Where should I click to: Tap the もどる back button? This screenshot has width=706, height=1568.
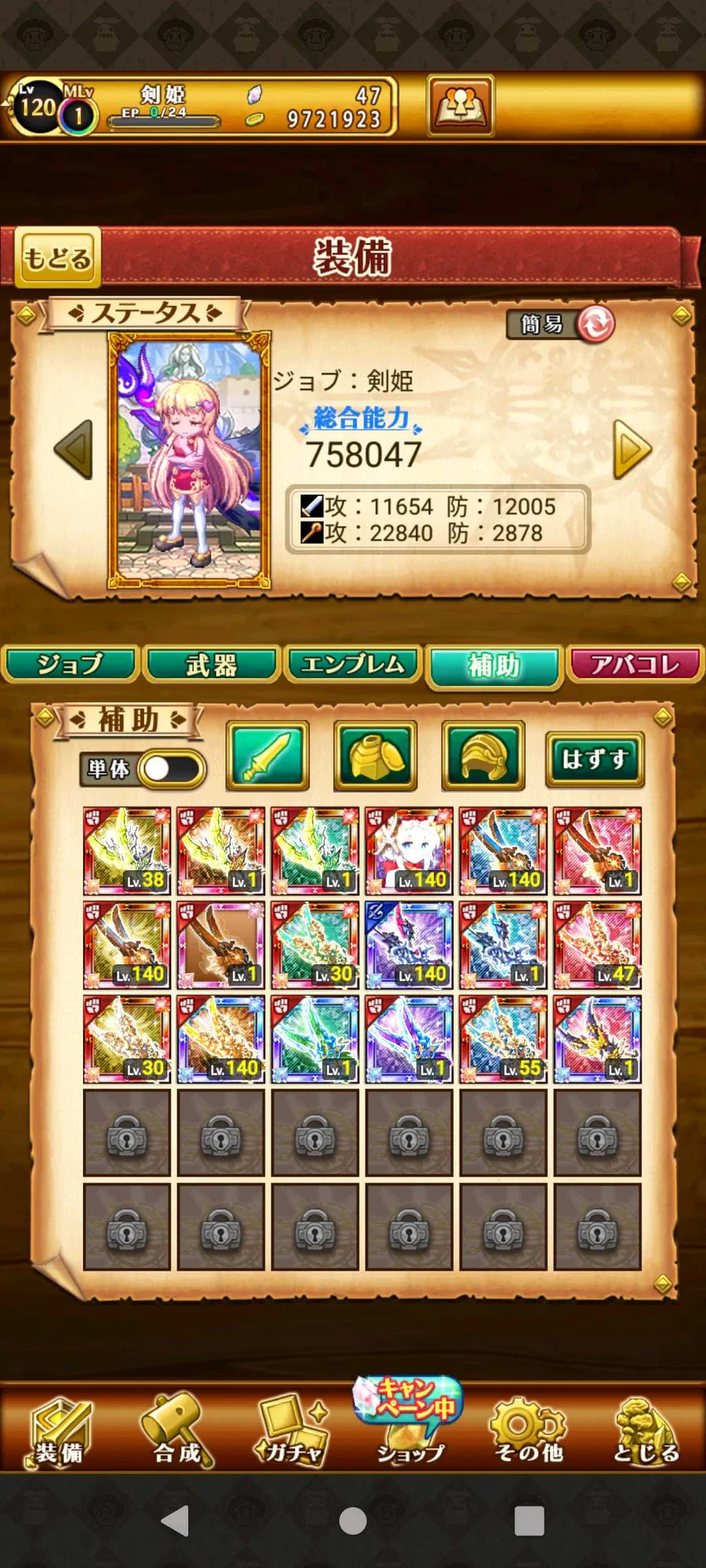click(x=57, y=257)
